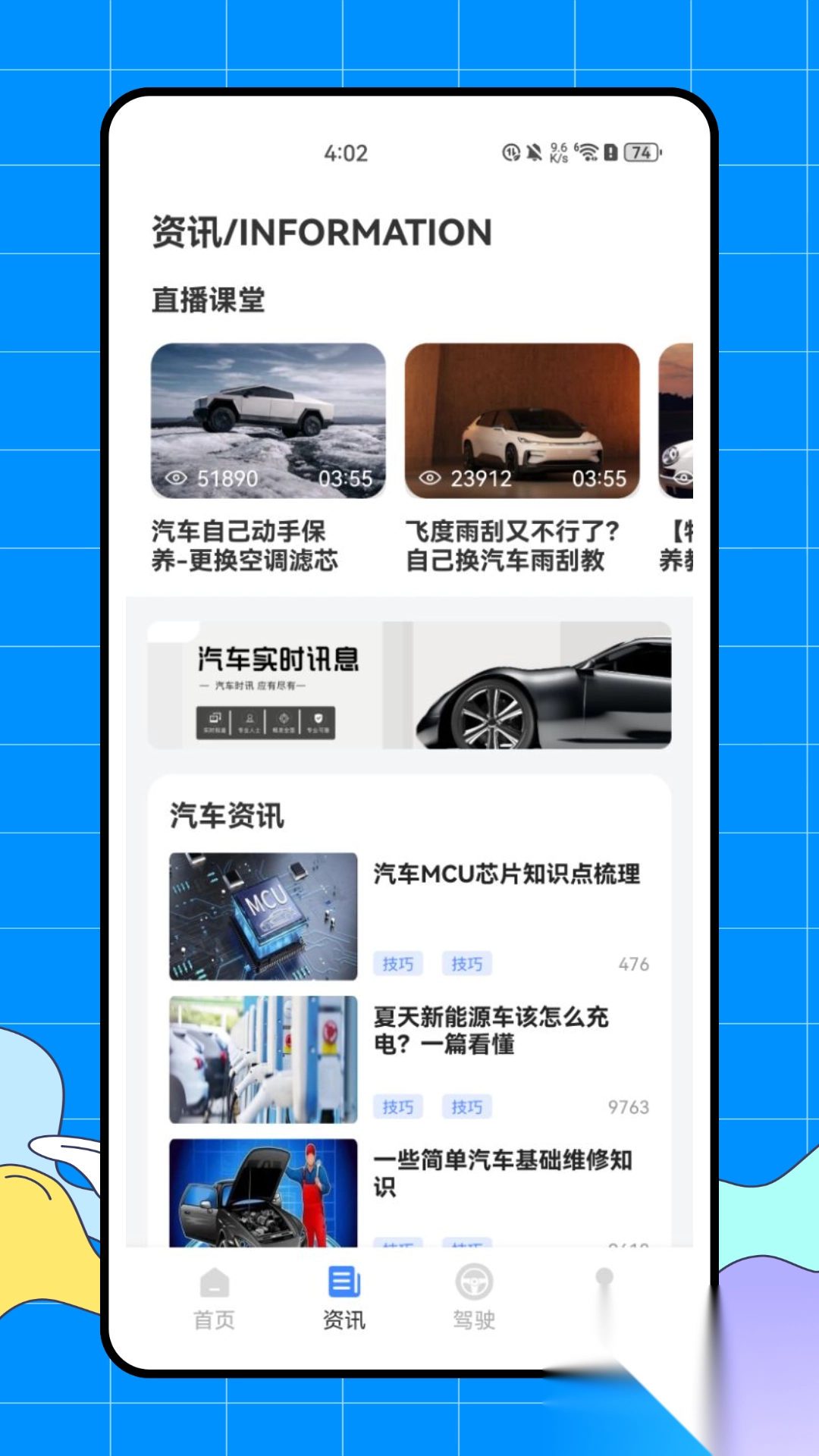
Task: Open the 汽车实时讯息 banner
Action: pos(409,686)
